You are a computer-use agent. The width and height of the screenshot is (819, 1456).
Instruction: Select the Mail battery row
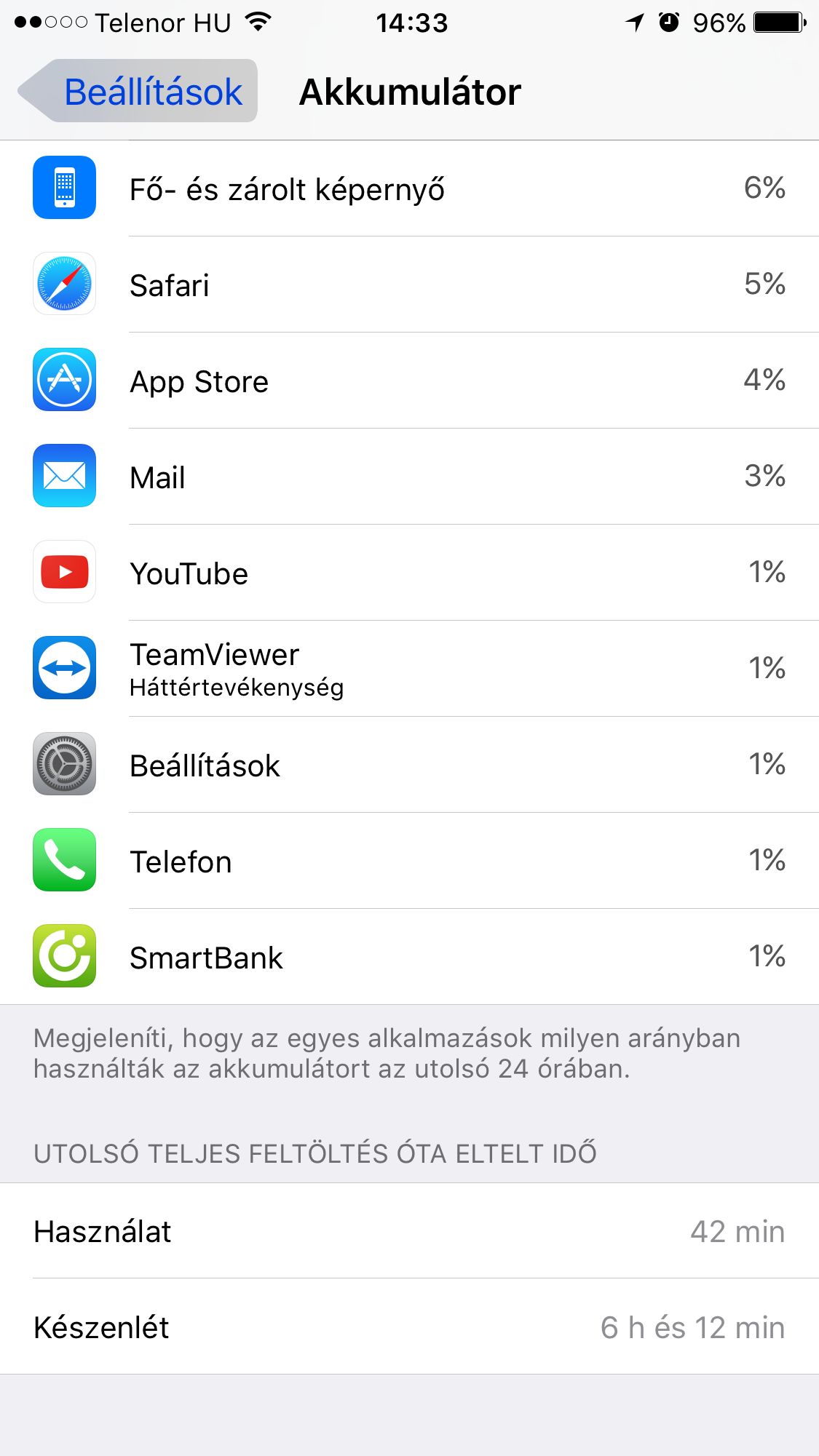click(409, 477)
